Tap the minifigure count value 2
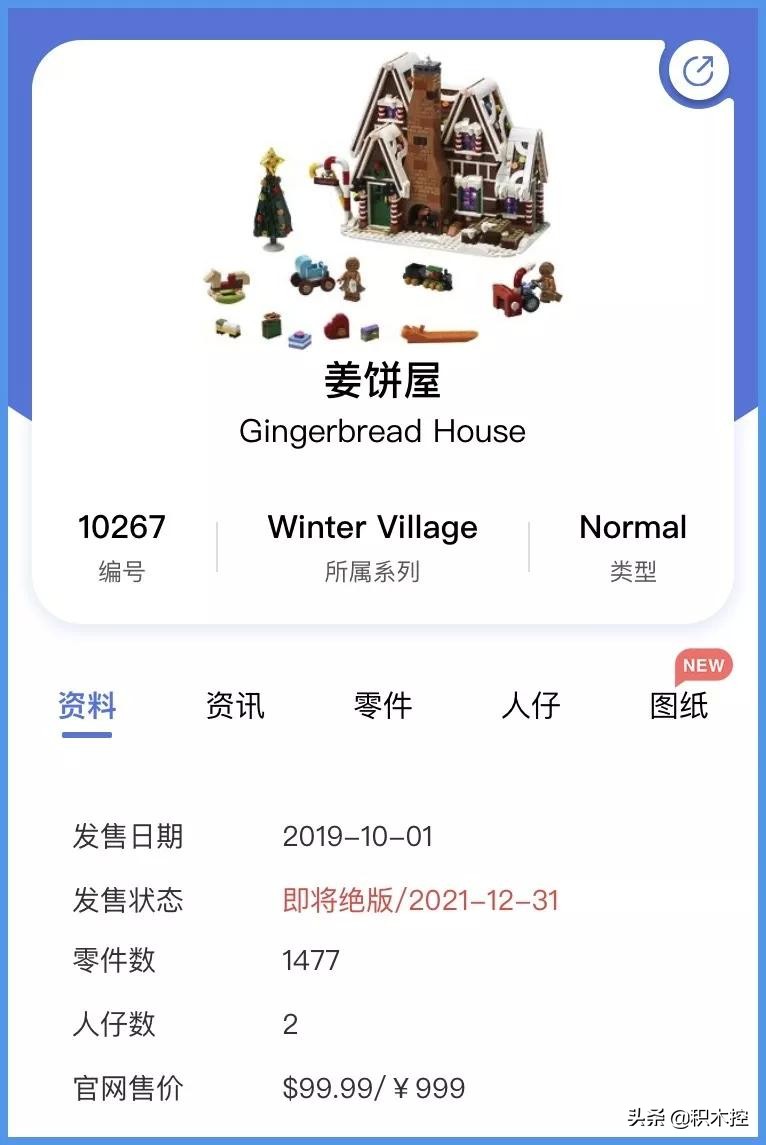Image resolution: width=766 pixels, height=1145 pixels. tap(288, 1024)
